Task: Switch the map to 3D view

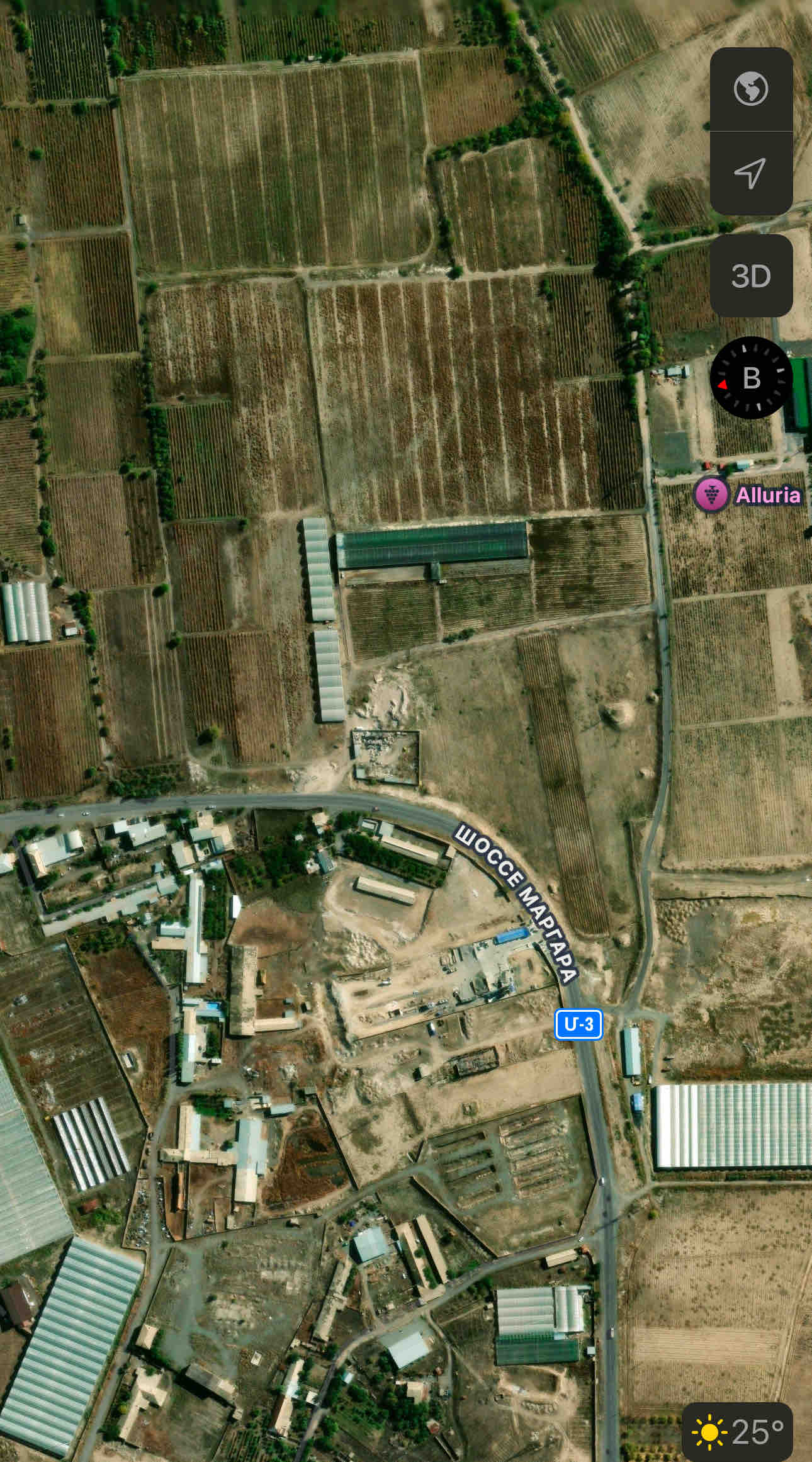Action: pyautogui.click(x=750, y=276)
